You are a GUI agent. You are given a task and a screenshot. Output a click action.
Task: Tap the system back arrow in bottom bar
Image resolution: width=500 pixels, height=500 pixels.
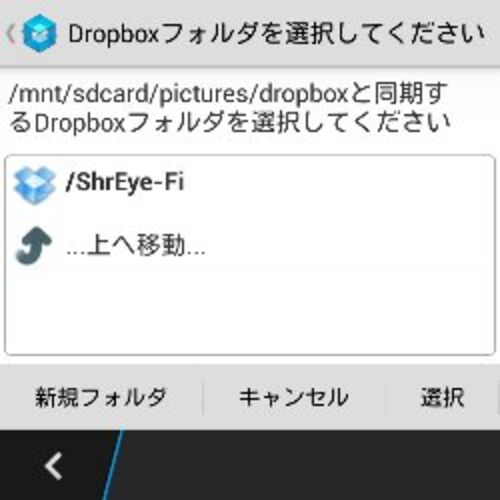[54, 466]
